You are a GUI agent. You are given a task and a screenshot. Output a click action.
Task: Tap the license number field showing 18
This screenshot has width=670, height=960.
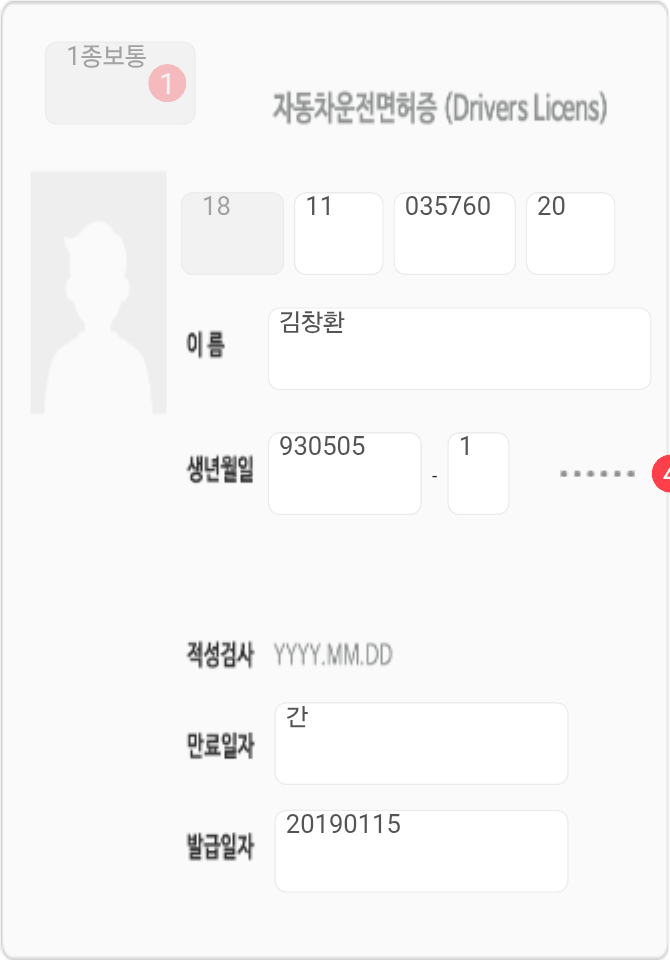click(x=232, y=233)
